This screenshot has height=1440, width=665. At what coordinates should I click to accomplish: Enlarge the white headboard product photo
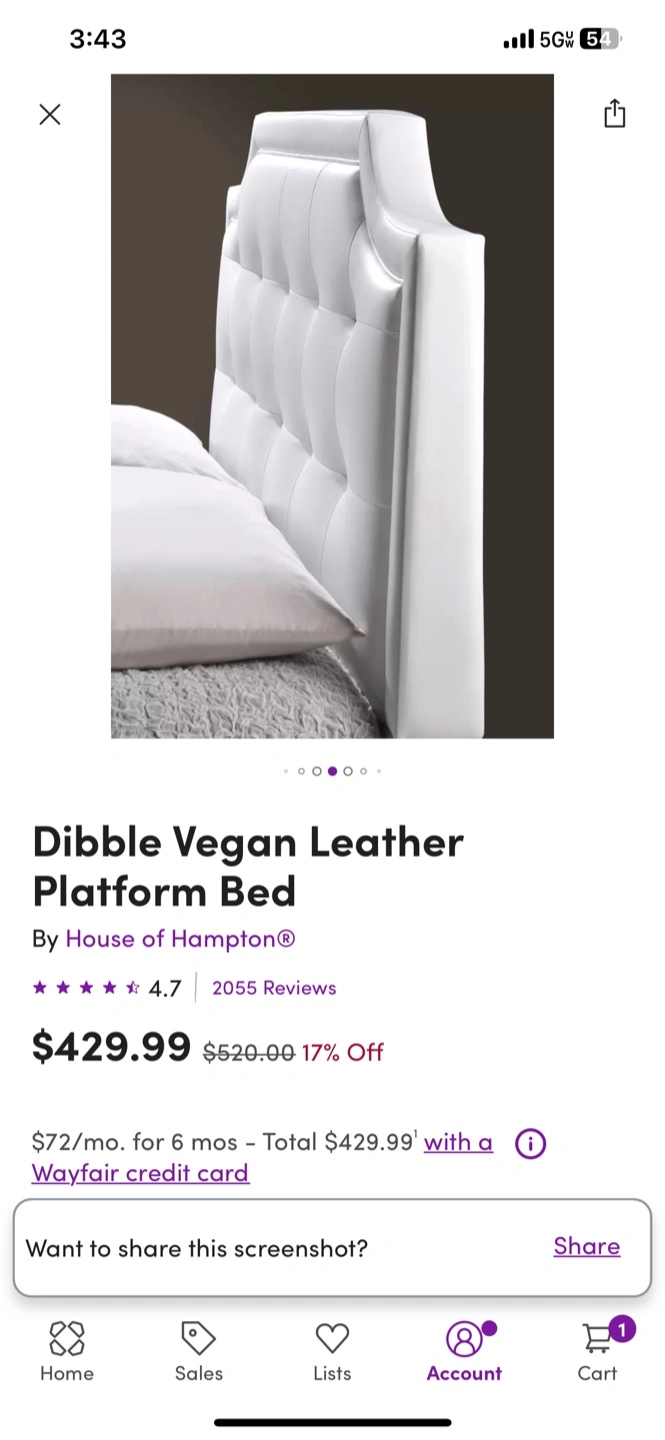332,406
